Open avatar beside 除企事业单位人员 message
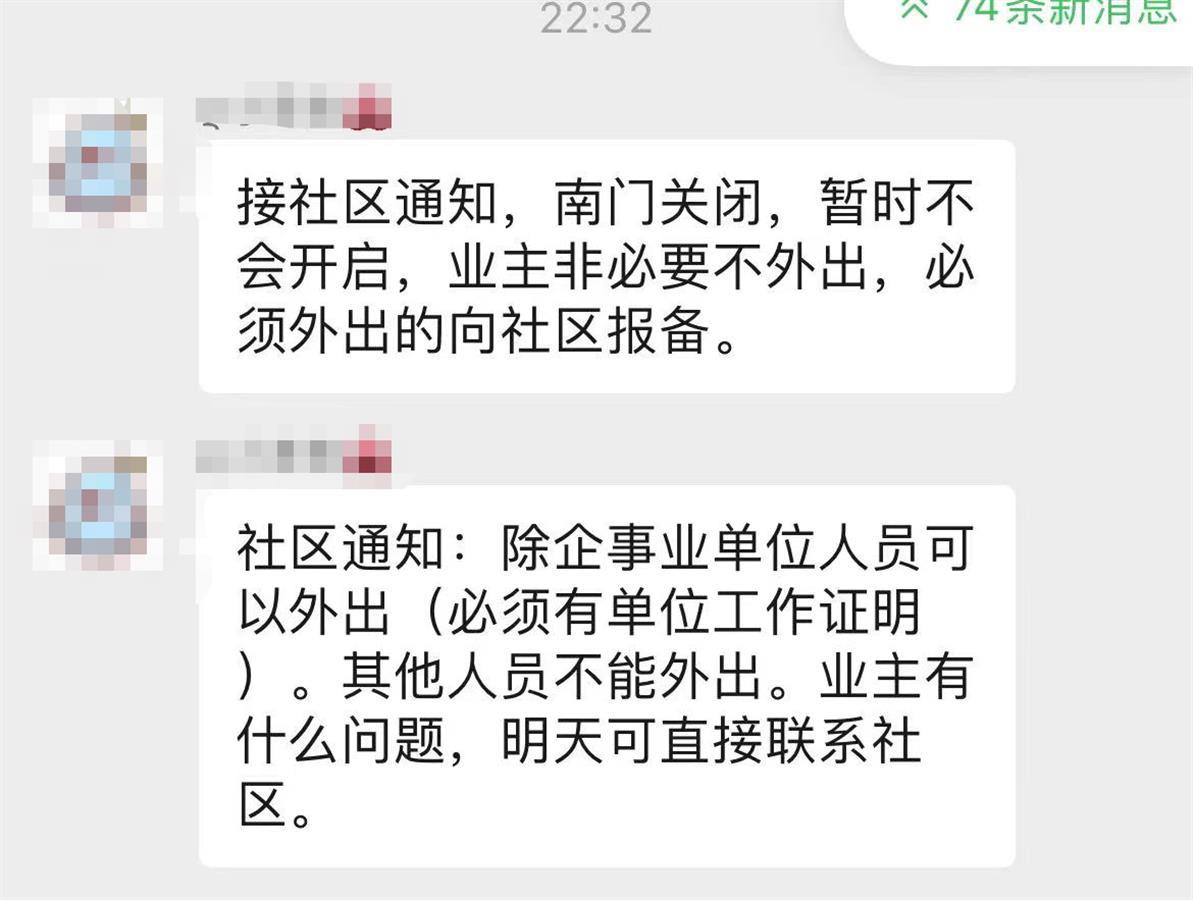1193x900 pixels. [98, 505]
